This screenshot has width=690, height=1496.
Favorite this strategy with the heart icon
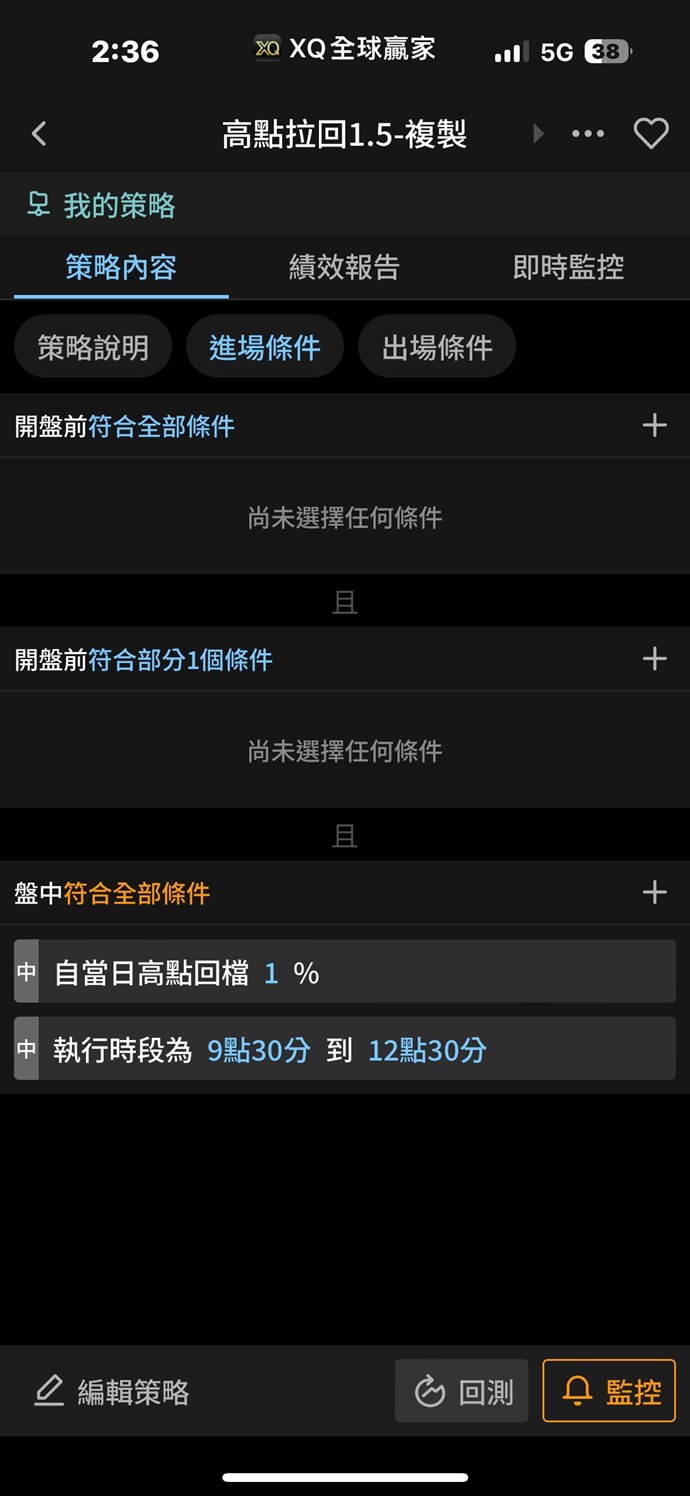click(651, 134)
